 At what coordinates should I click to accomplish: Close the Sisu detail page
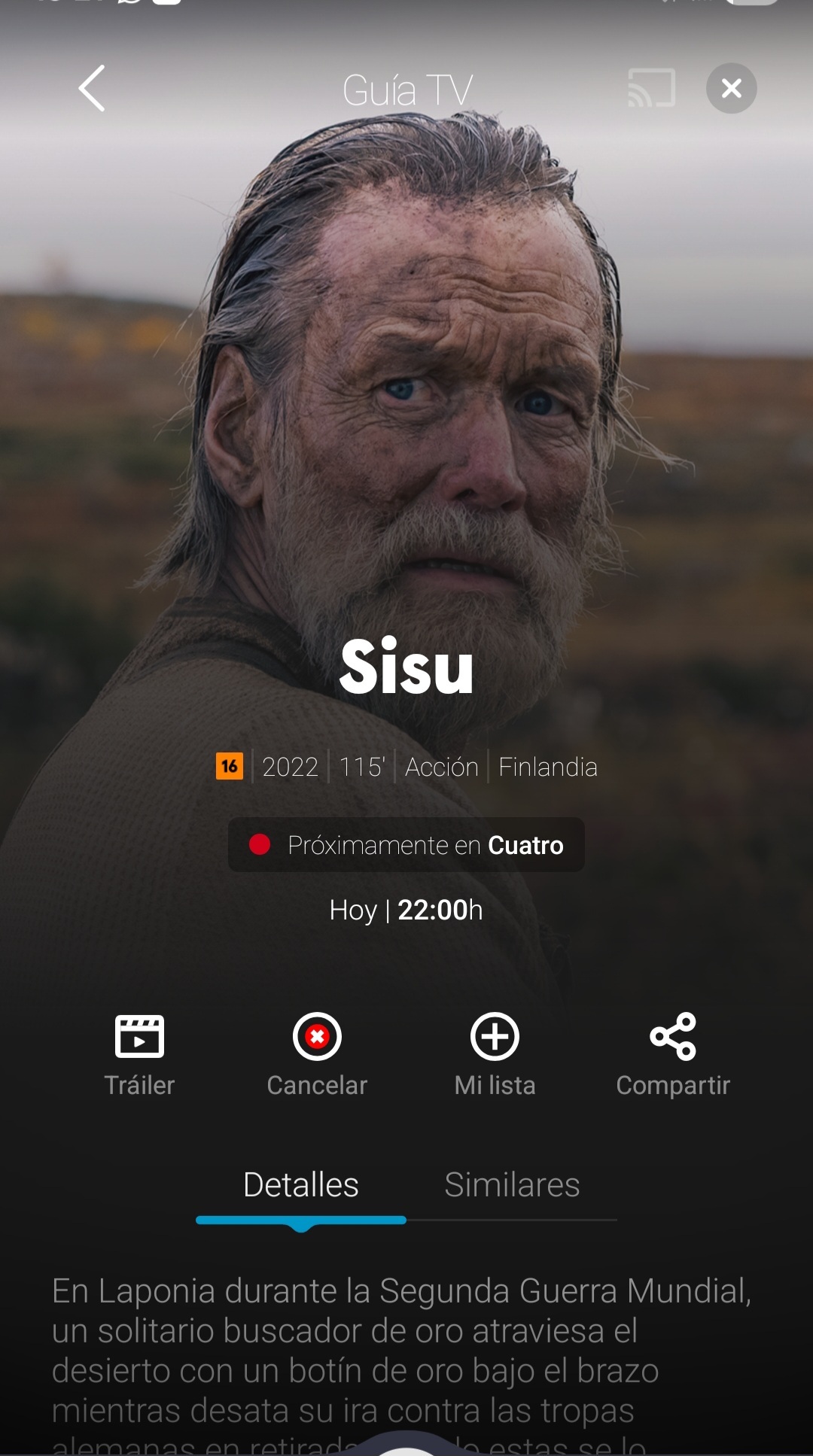[732, 89]
